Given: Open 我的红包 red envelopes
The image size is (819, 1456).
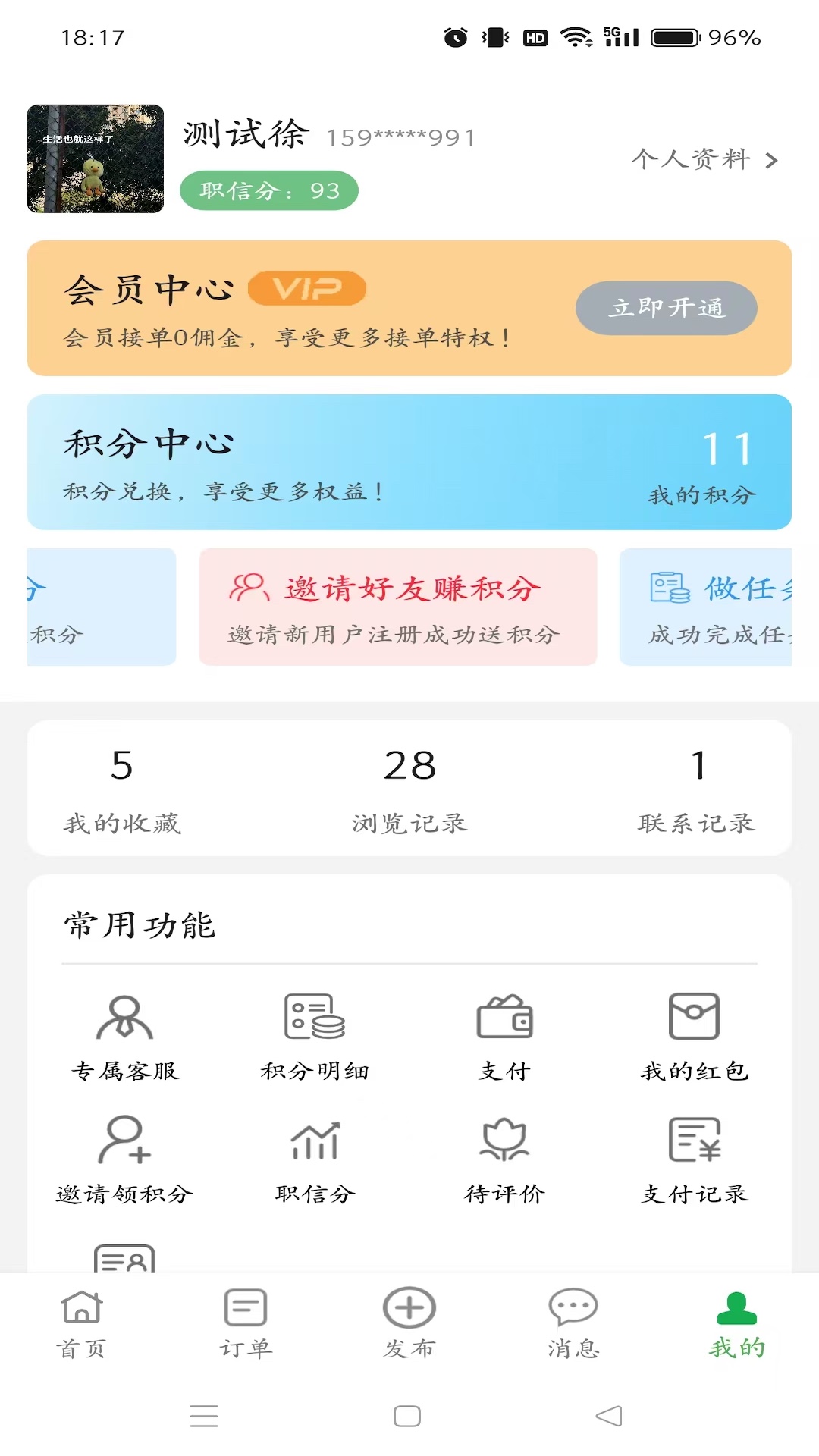Looking at the screenshot, I should tap(694, 1036).
